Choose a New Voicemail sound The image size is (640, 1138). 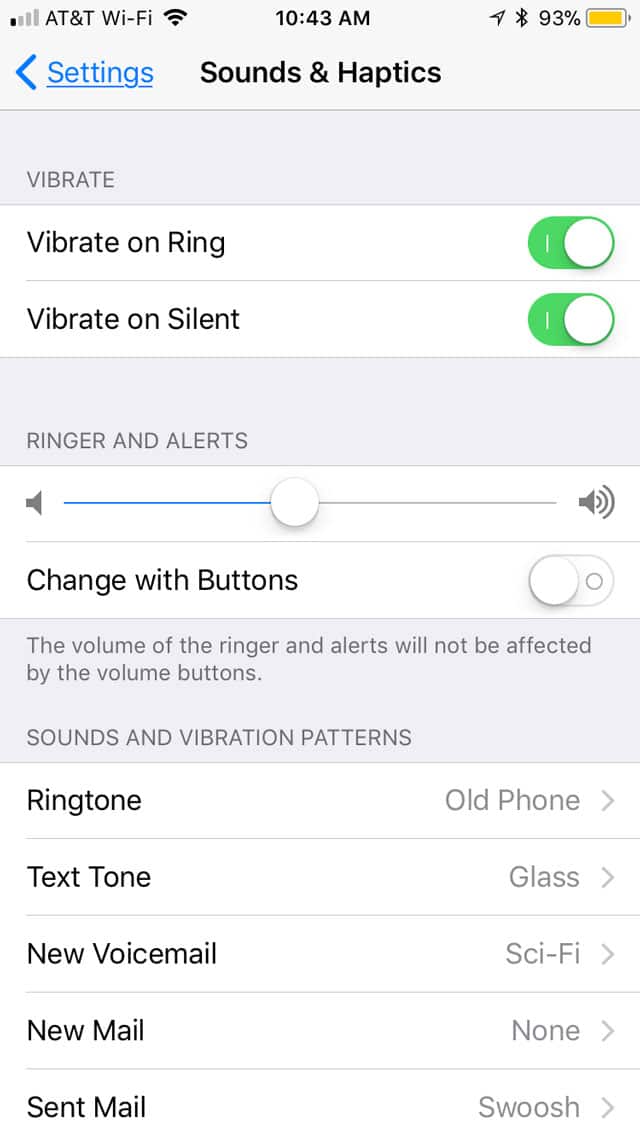point(320,954)
